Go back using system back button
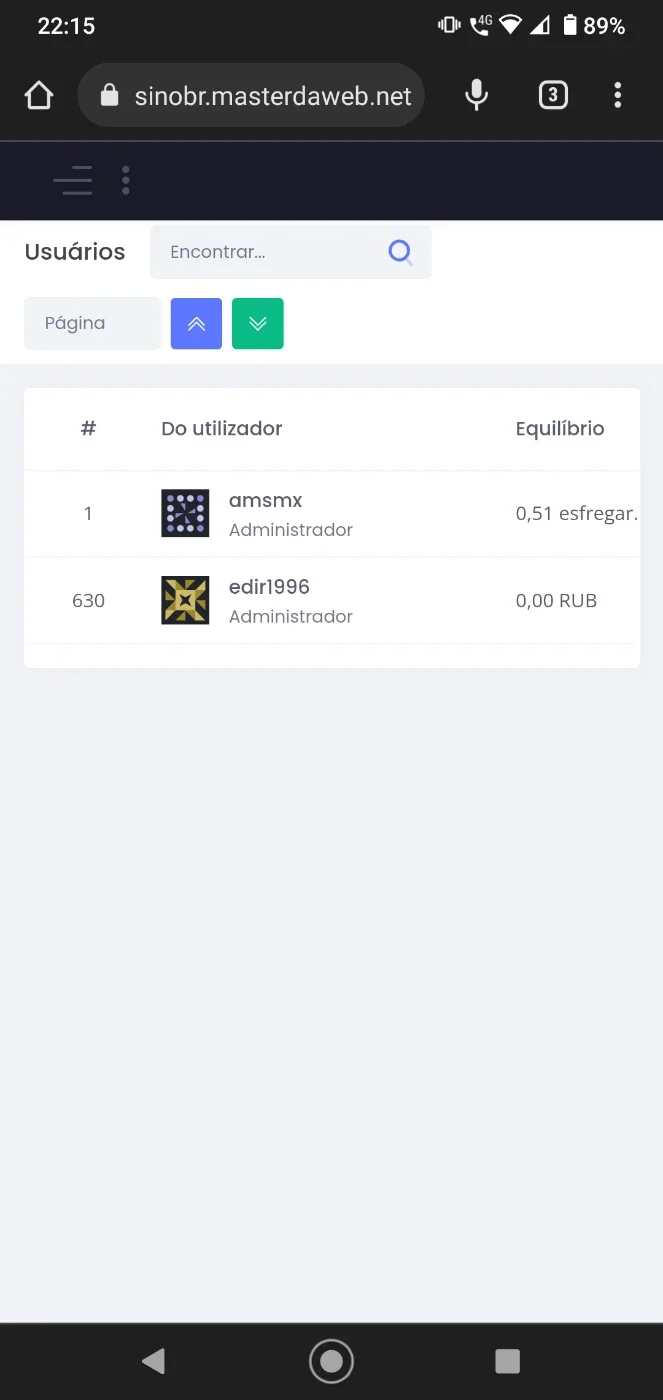This screenshot has width=663, height=1400. click(153, 1361)
